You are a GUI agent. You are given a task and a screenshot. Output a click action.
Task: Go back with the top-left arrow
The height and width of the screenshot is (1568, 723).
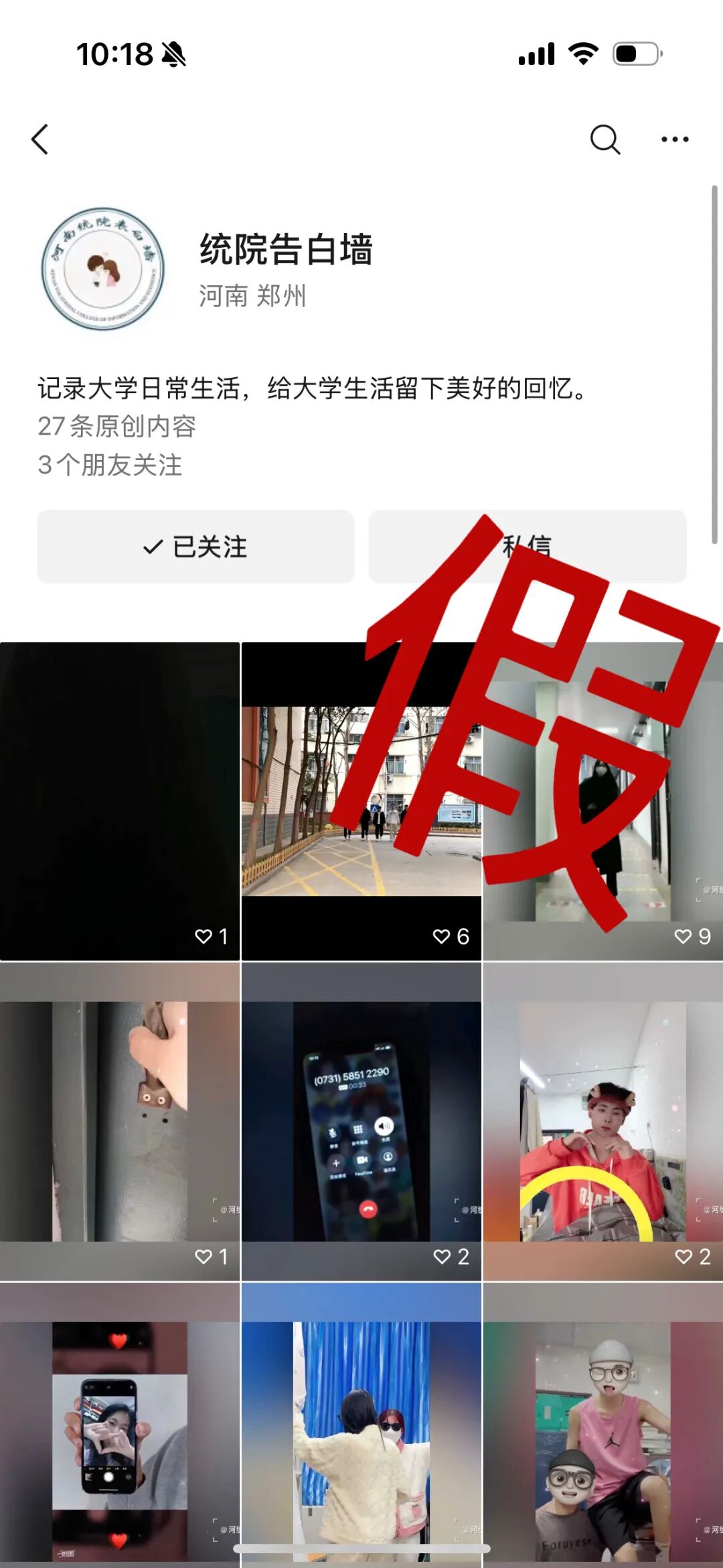click(x=40, y=139)
